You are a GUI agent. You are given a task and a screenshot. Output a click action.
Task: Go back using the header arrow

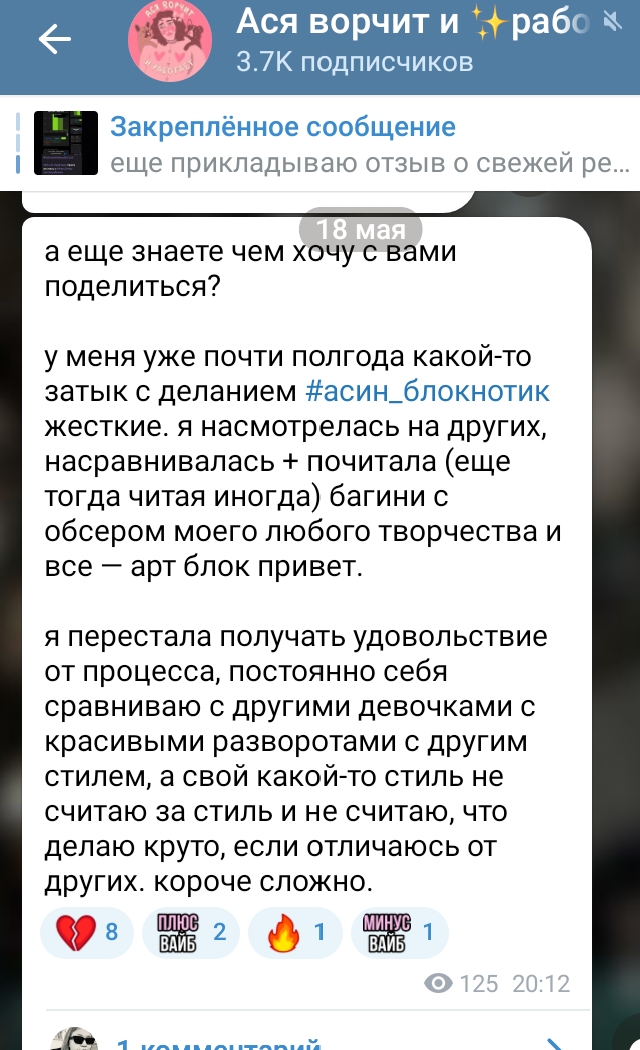coord(54,40)
